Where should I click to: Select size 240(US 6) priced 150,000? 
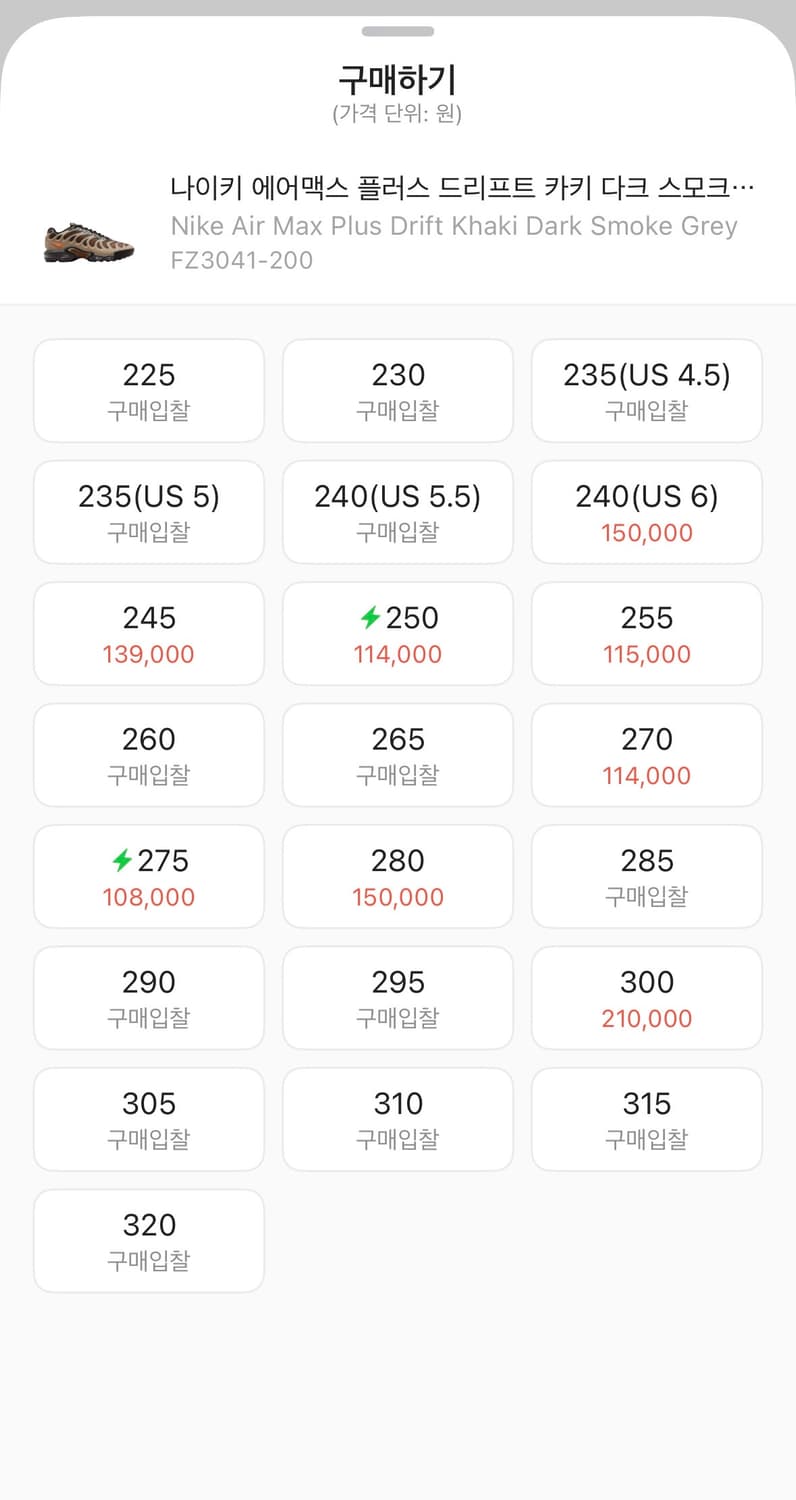(x=646, y=512)
